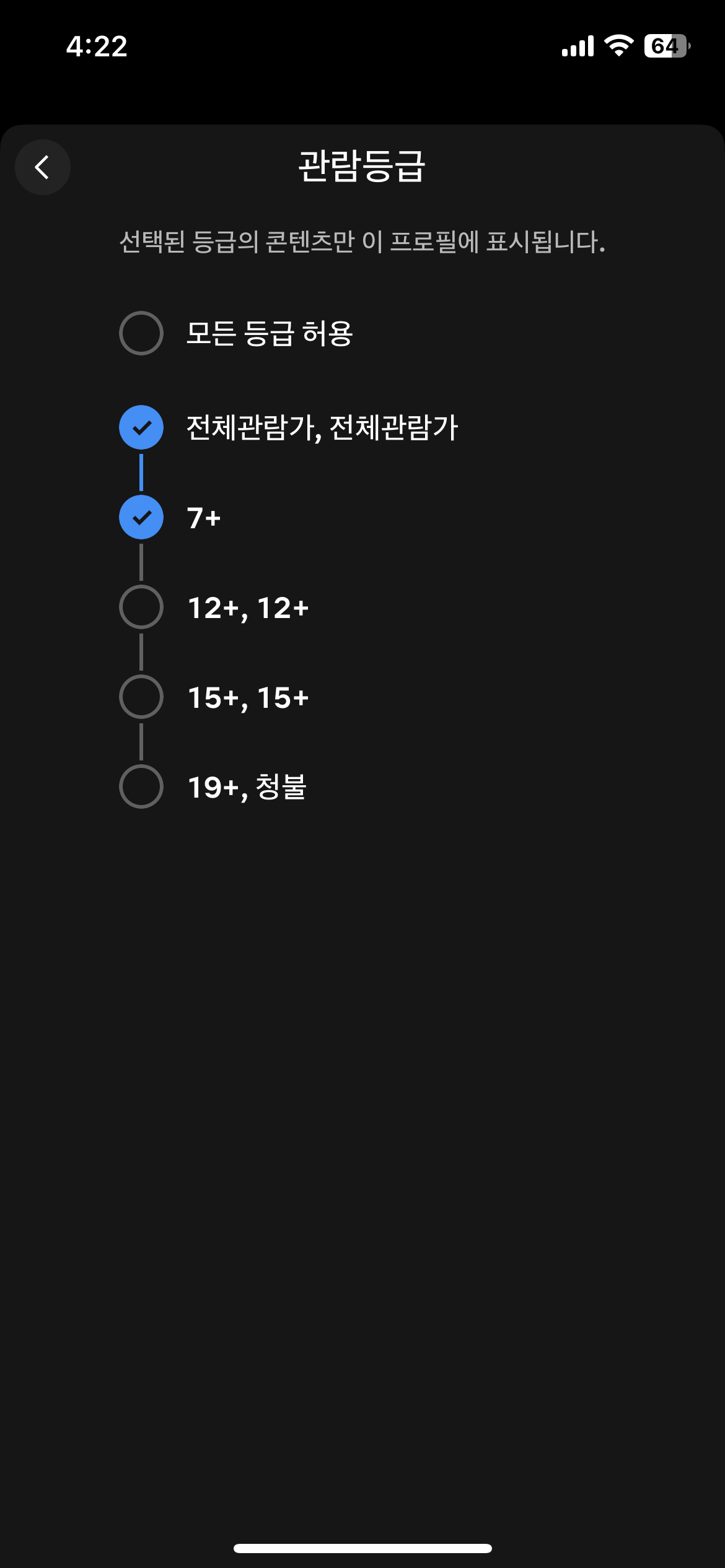Tap the rating scale connector between 7+ and 12+
Viewport: 725px width, 1568px height.
[x=141, y=562]
